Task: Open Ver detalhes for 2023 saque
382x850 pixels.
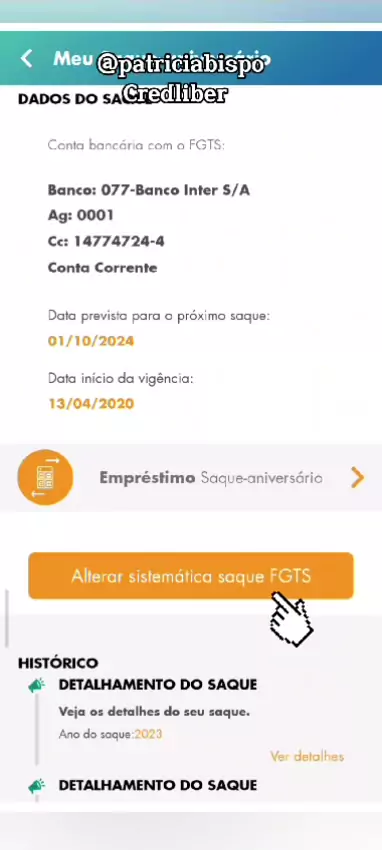Action: click(307, 756)
